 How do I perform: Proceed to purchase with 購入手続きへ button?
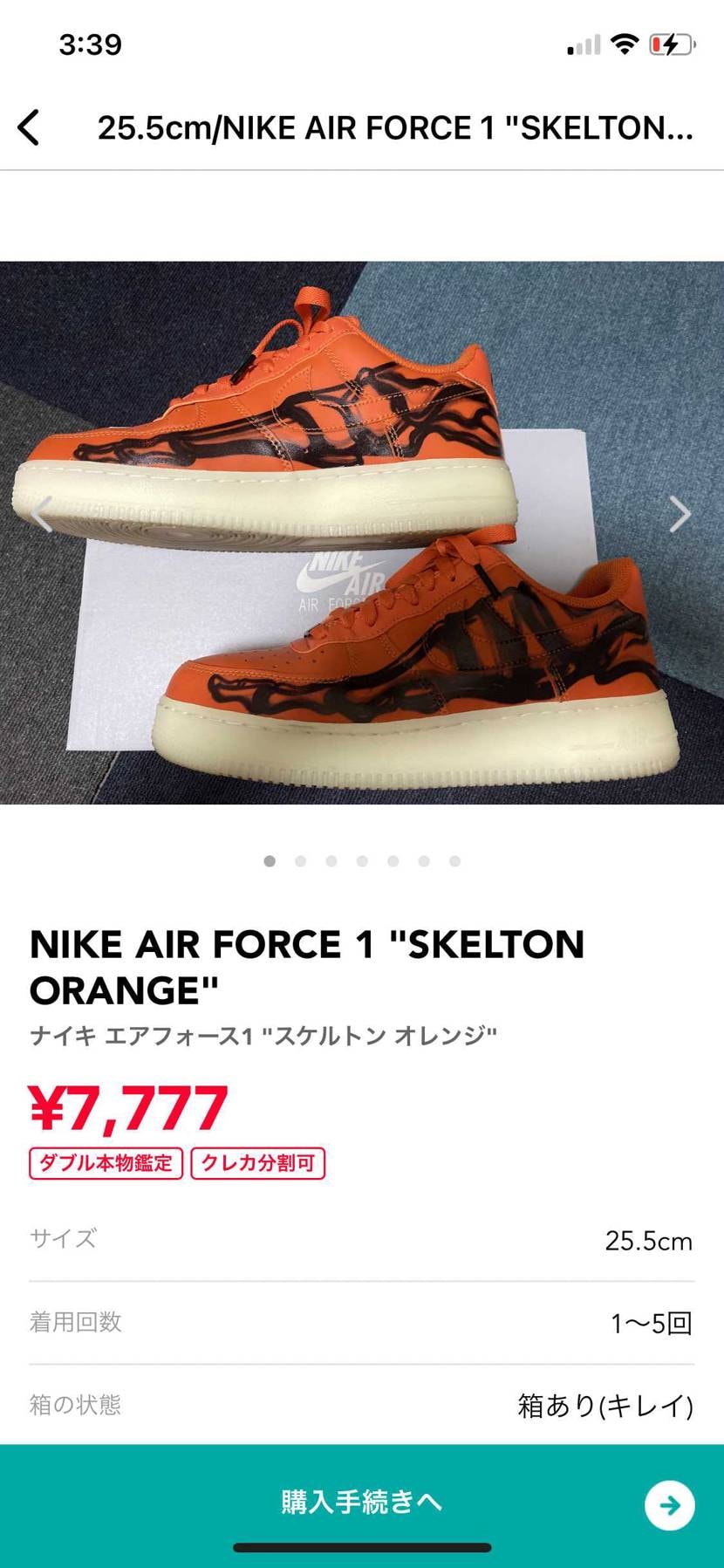click(x=362, y=1503)
